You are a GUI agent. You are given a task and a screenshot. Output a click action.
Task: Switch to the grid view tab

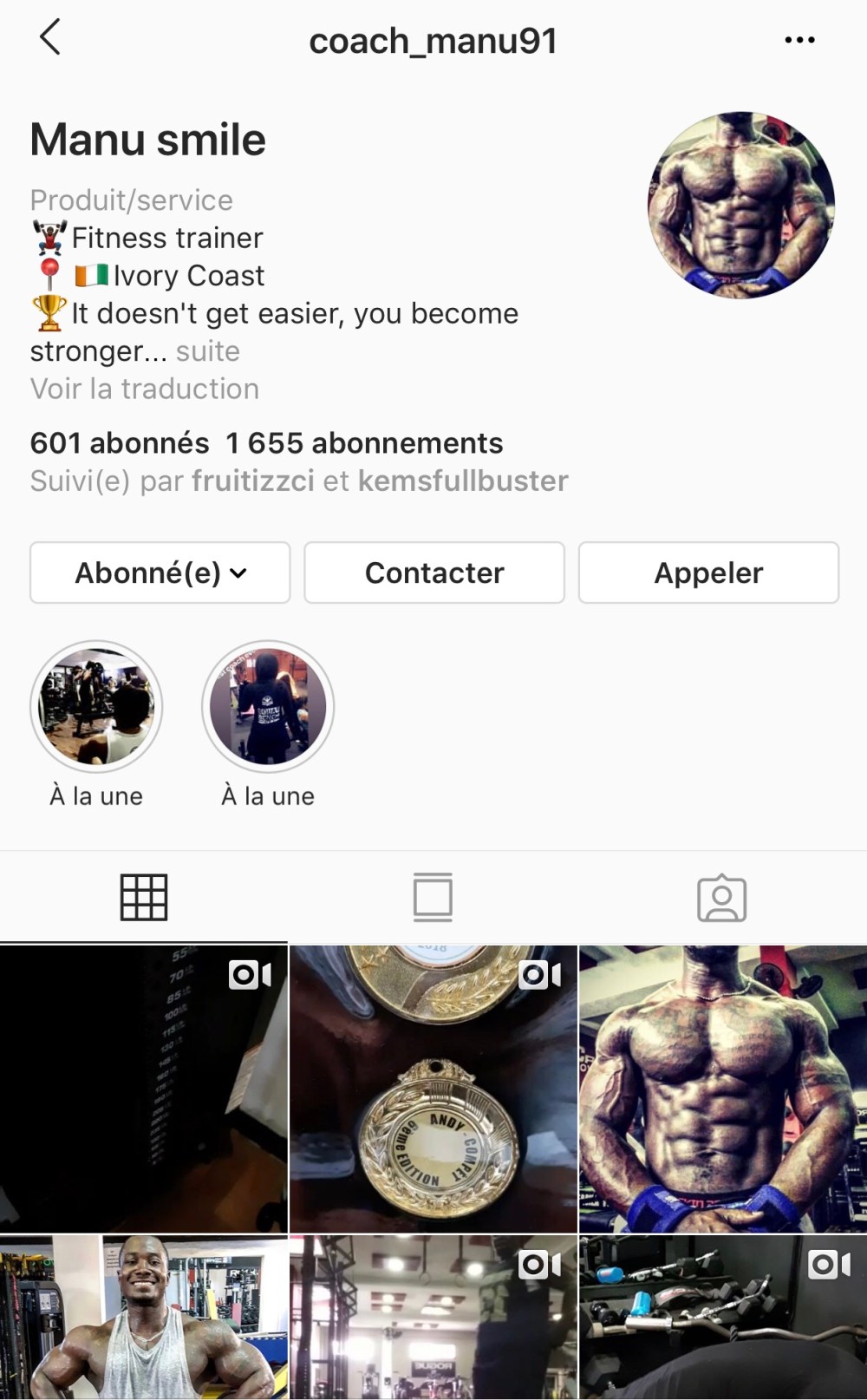tap(144, 897)
